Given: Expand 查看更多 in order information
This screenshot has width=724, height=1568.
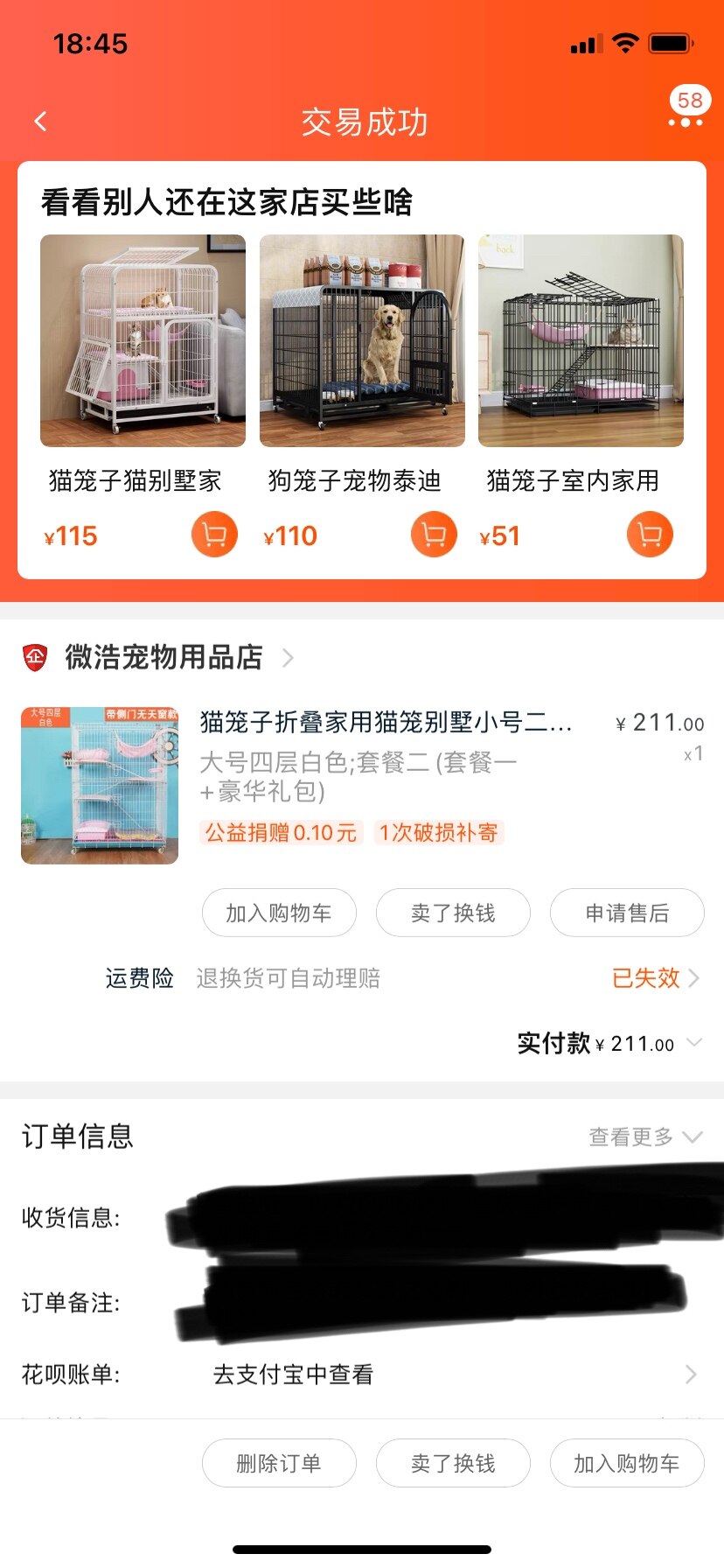Looking at the screenshot, I should (x=645, y=1137).
